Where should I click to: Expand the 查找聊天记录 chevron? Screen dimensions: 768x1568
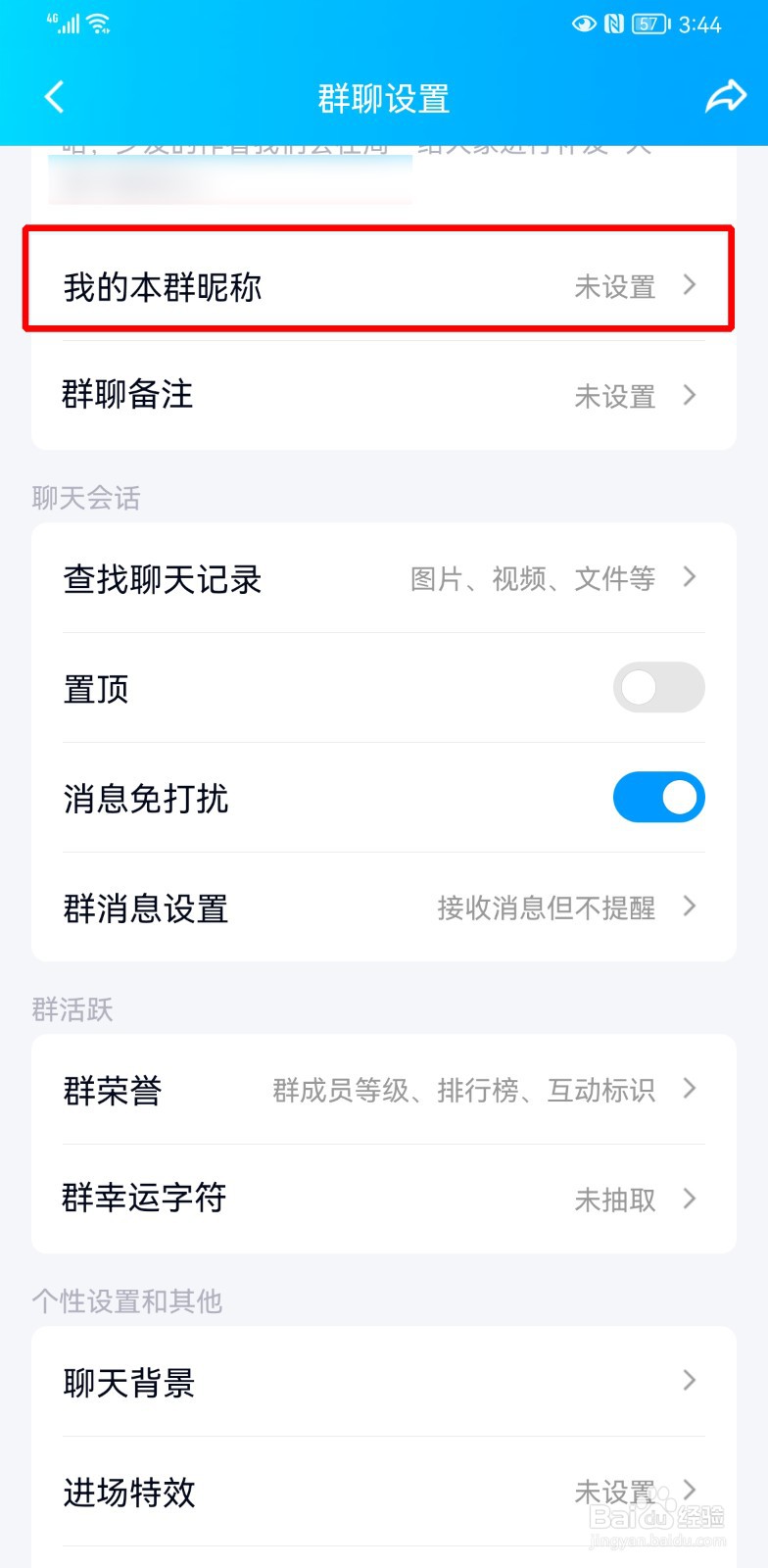coord(690,579)
